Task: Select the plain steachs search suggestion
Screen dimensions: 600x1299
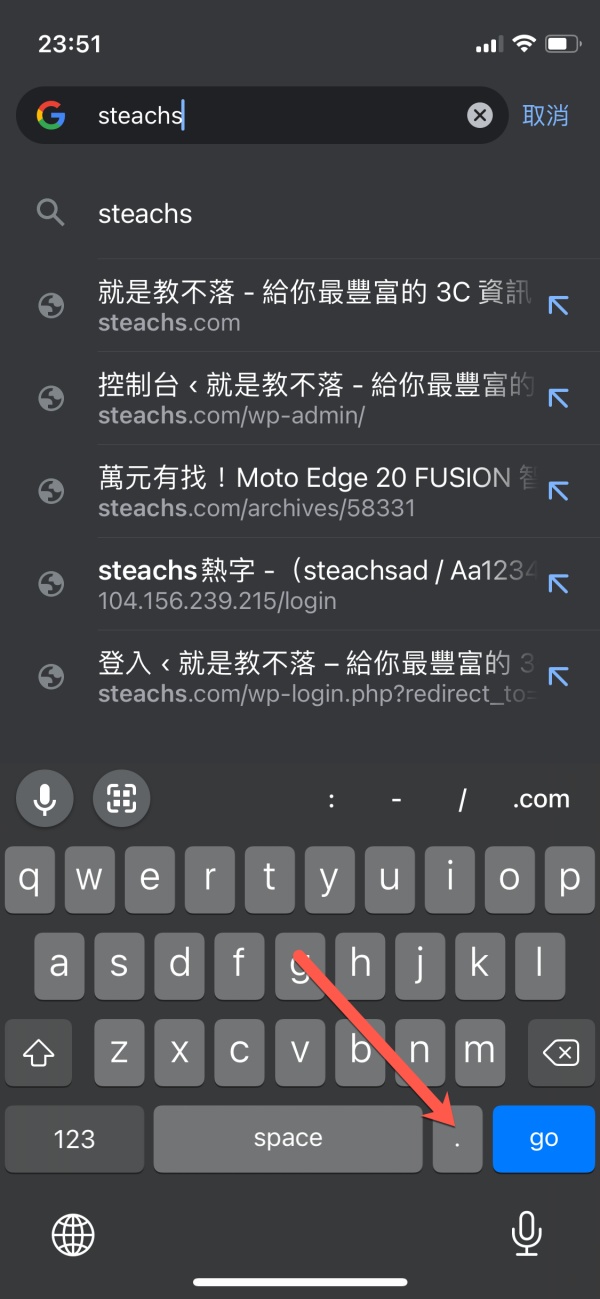Action: pos(145,213)
